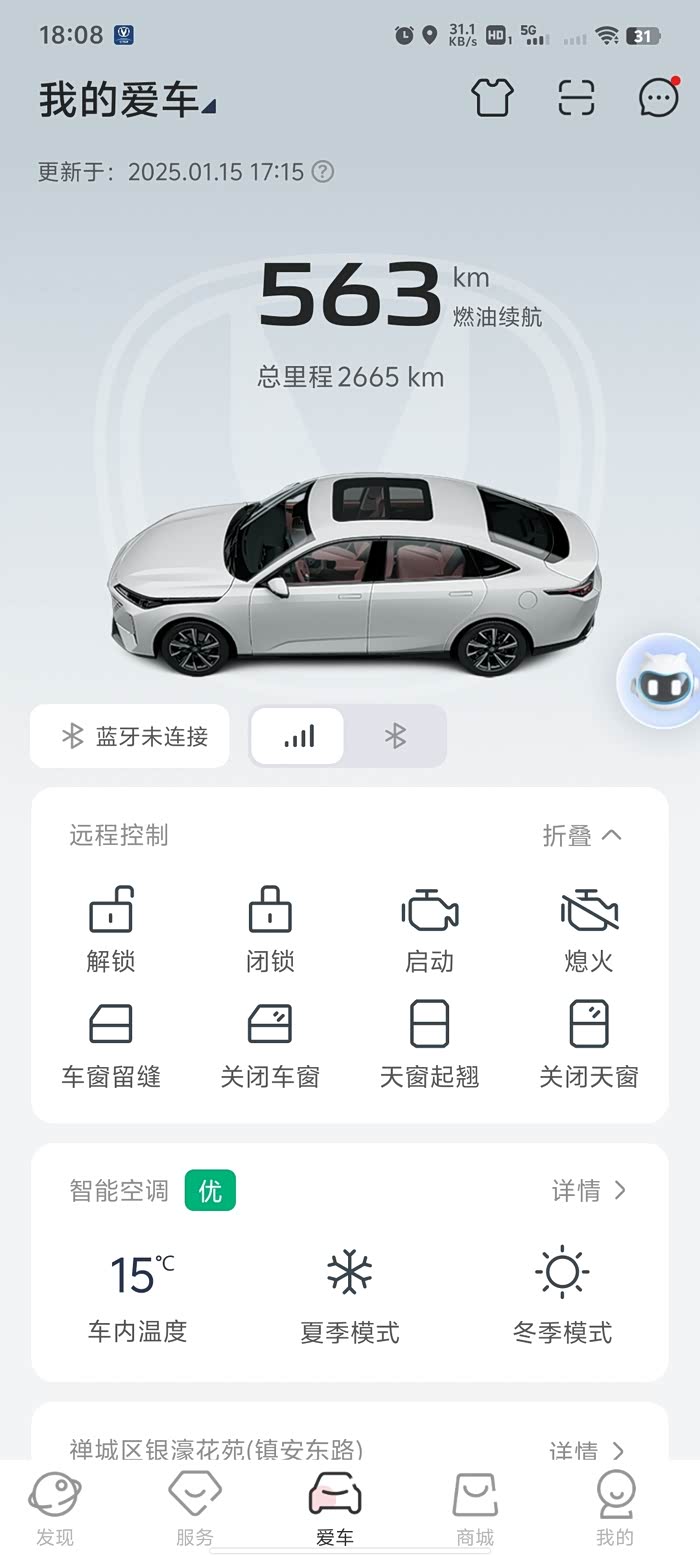Tap the 蓝牙未连接 button

click(x=130, y=736)
